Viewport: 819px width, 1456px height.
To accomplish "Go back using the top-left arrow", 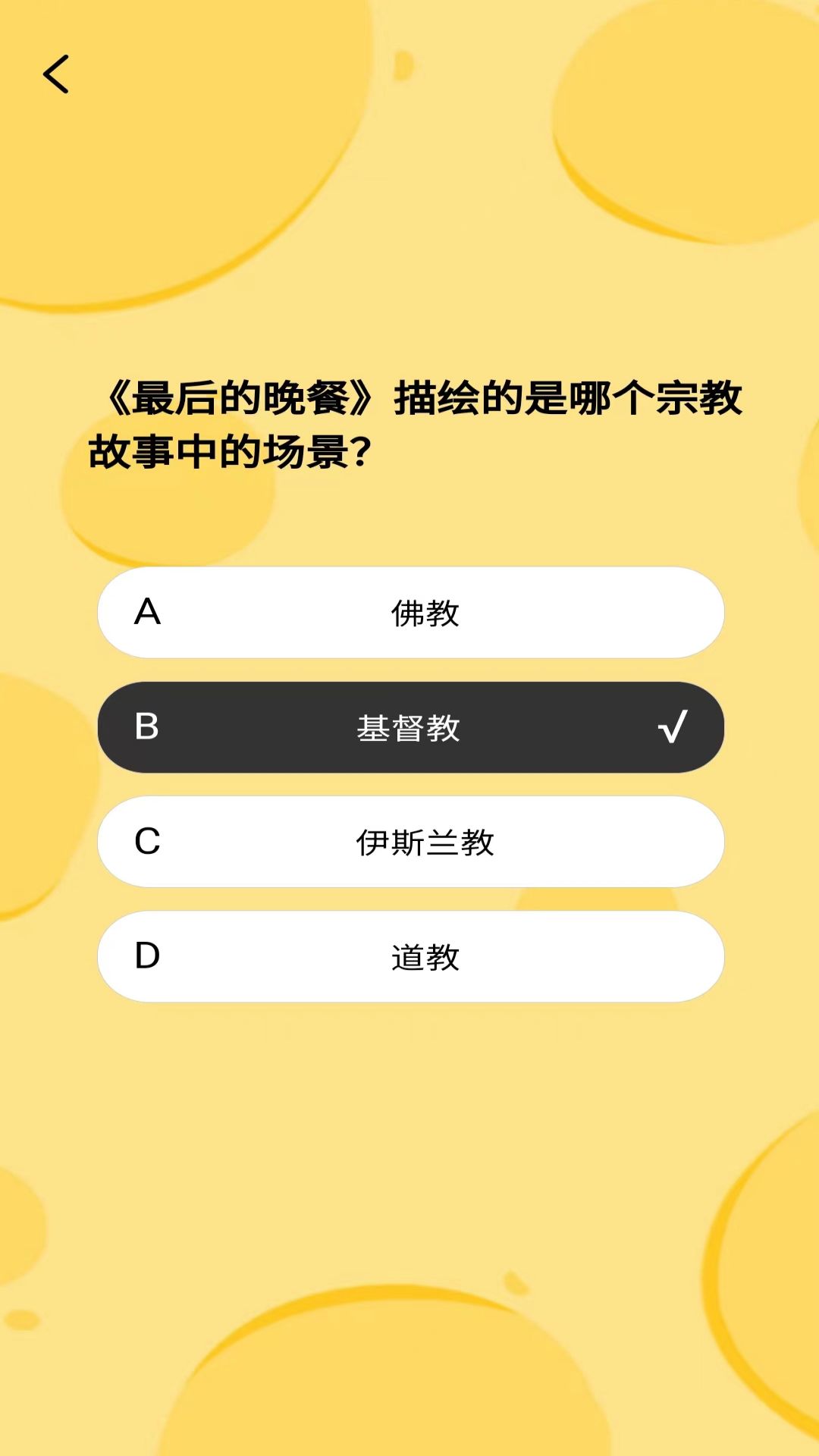I will [x=56, y=74].
